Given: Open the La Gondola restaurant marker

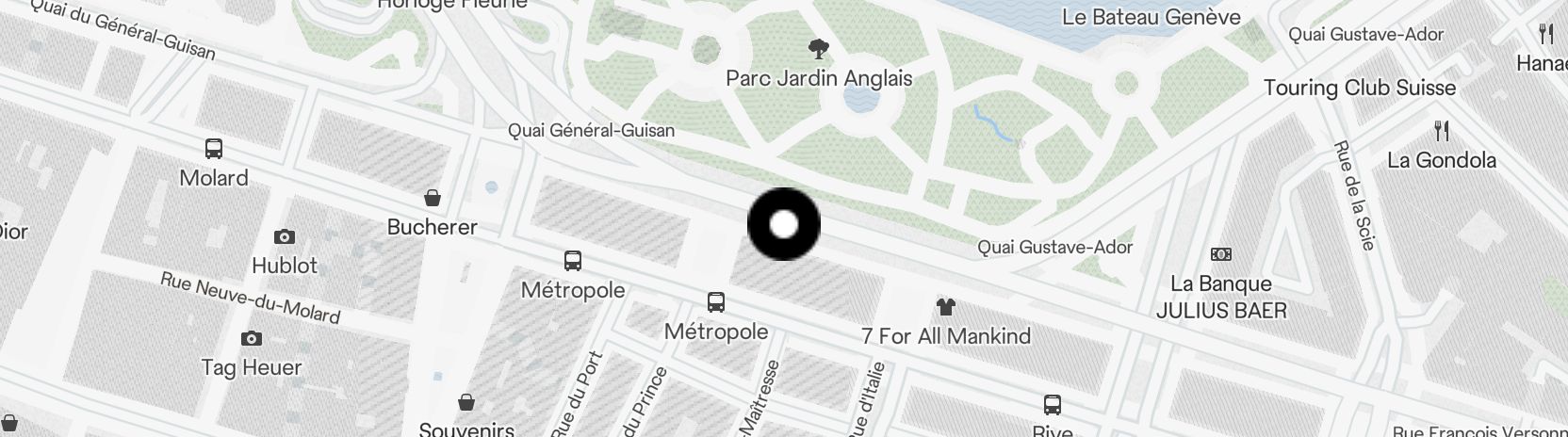Looking at the screenshot, I should (x=1441, y=131).
